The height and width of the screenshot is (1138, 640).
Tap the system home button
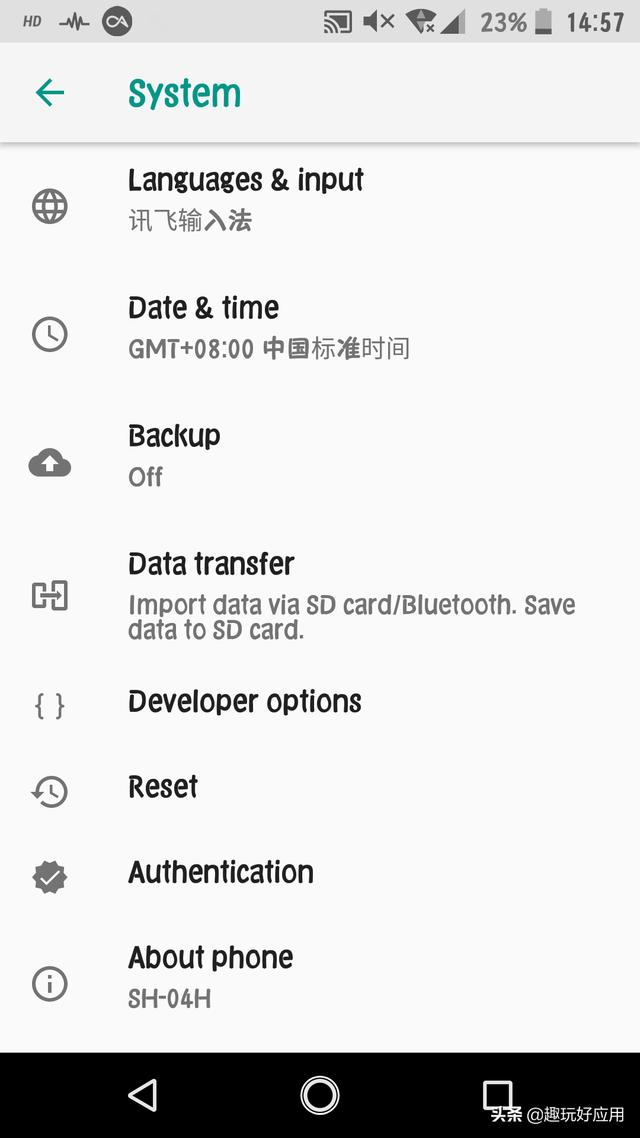(x=320, y=1094)
